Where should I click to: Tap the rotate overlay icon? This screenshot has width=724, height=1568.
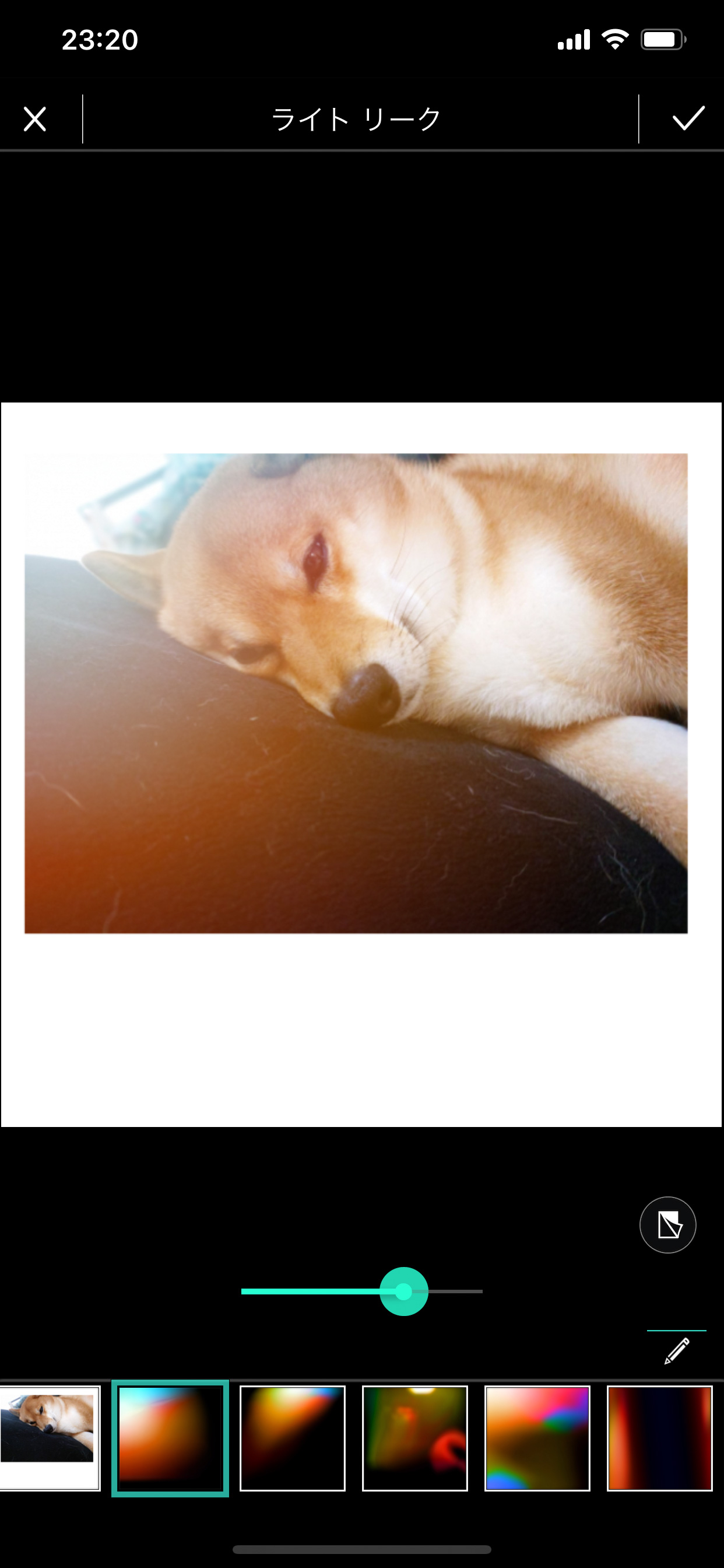coord(667,1226)
